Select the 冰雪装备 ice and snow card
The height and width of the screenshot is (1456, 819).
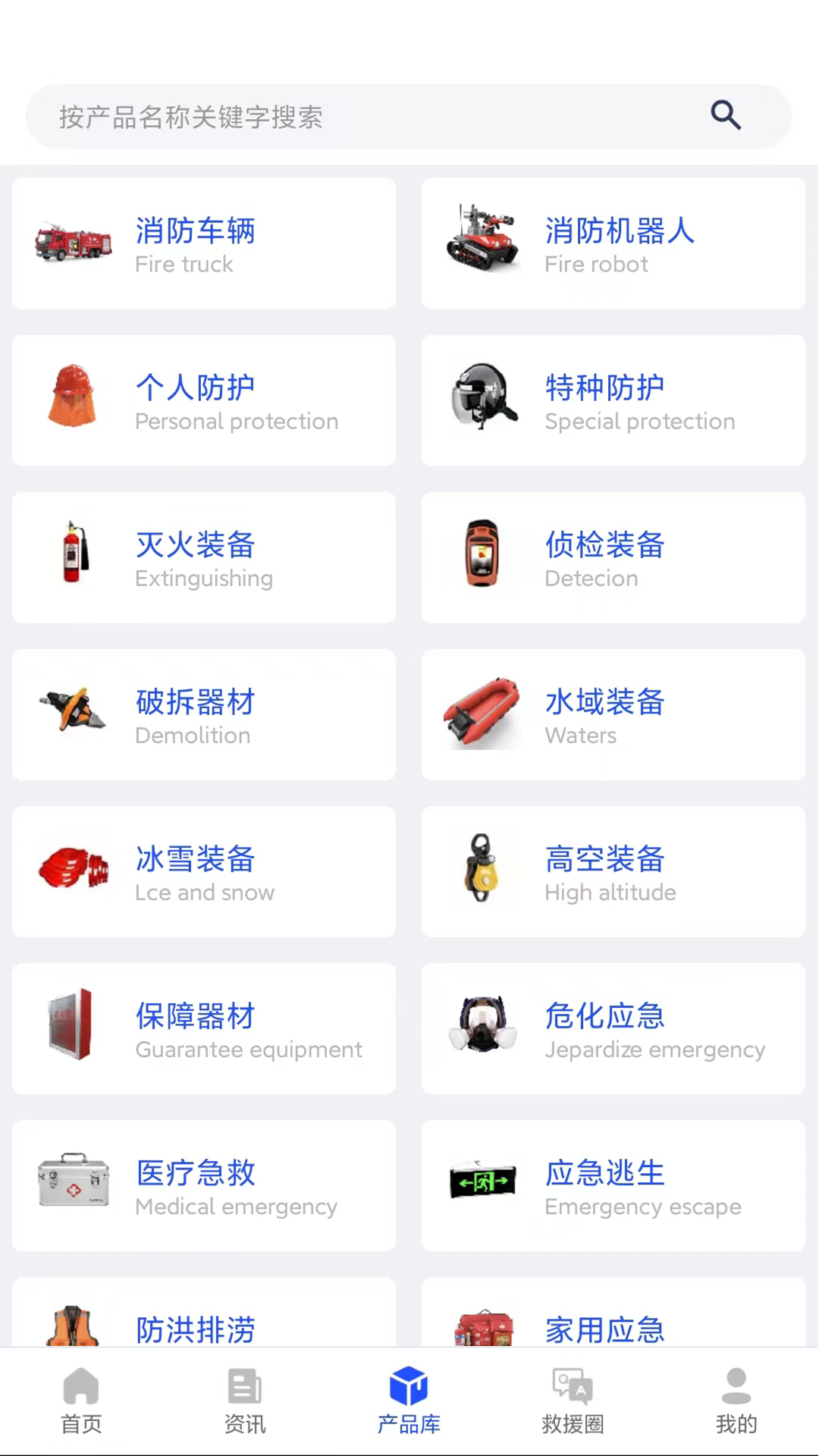[x=203, y=871]
